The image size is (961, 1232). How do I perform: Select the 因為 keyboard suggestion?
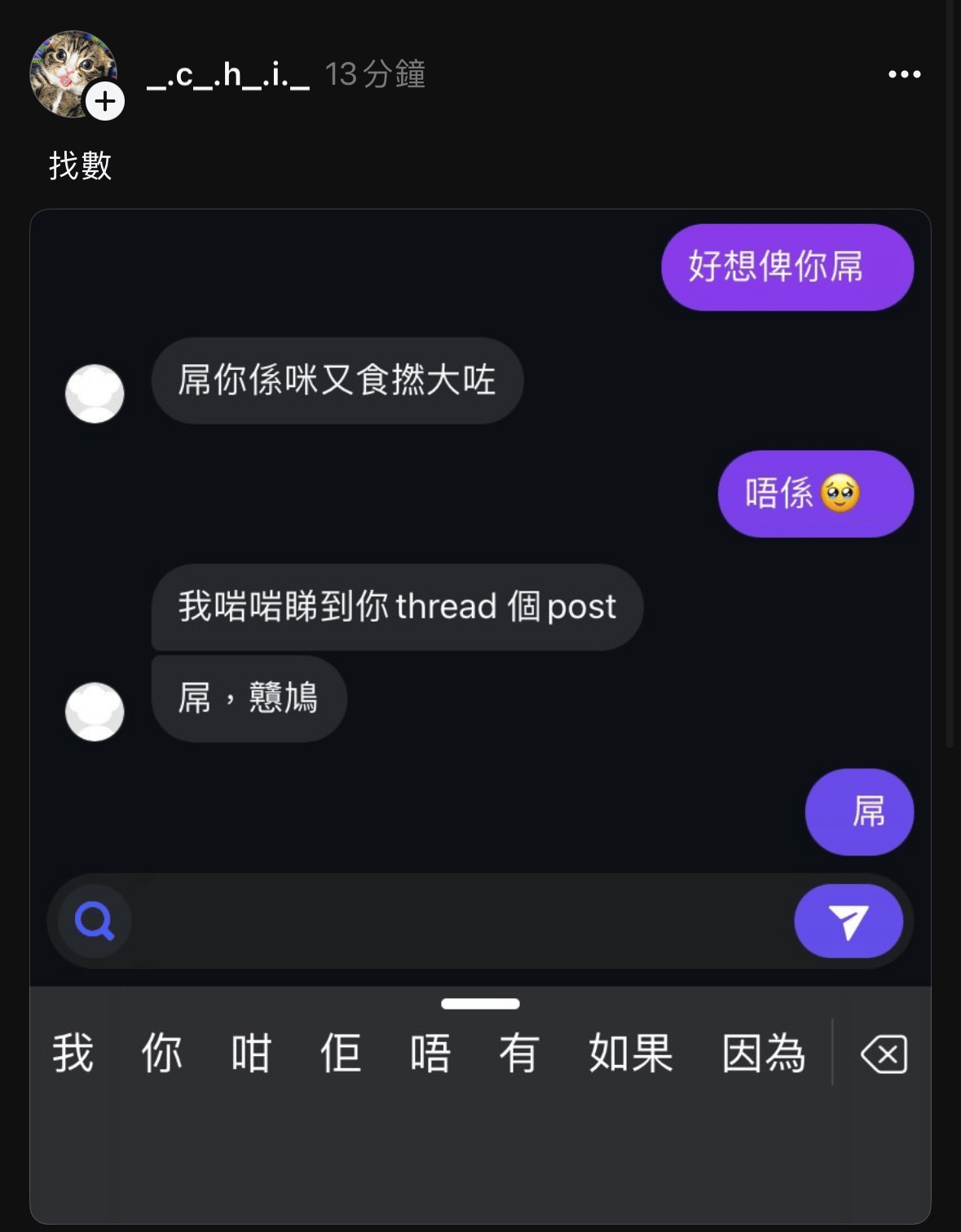[762, 1053]
